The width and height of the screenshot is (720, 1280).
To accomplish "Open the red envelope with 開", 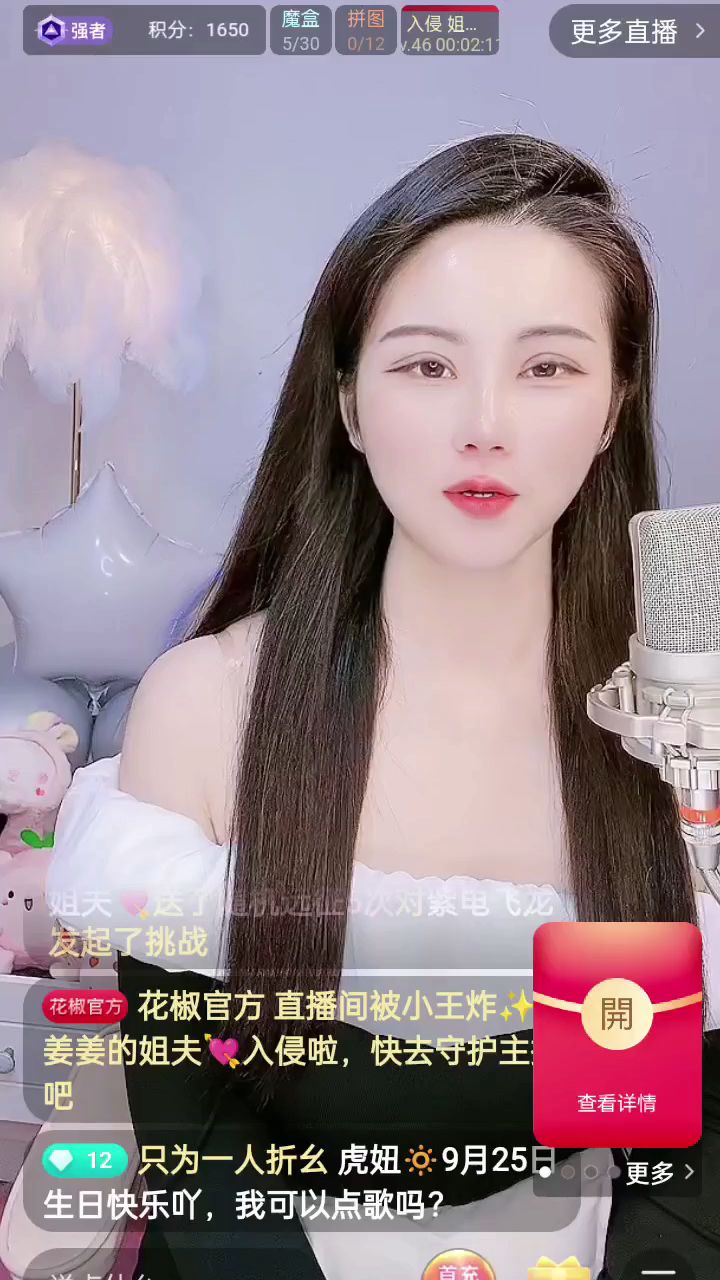I will (x=617, y=1014).
